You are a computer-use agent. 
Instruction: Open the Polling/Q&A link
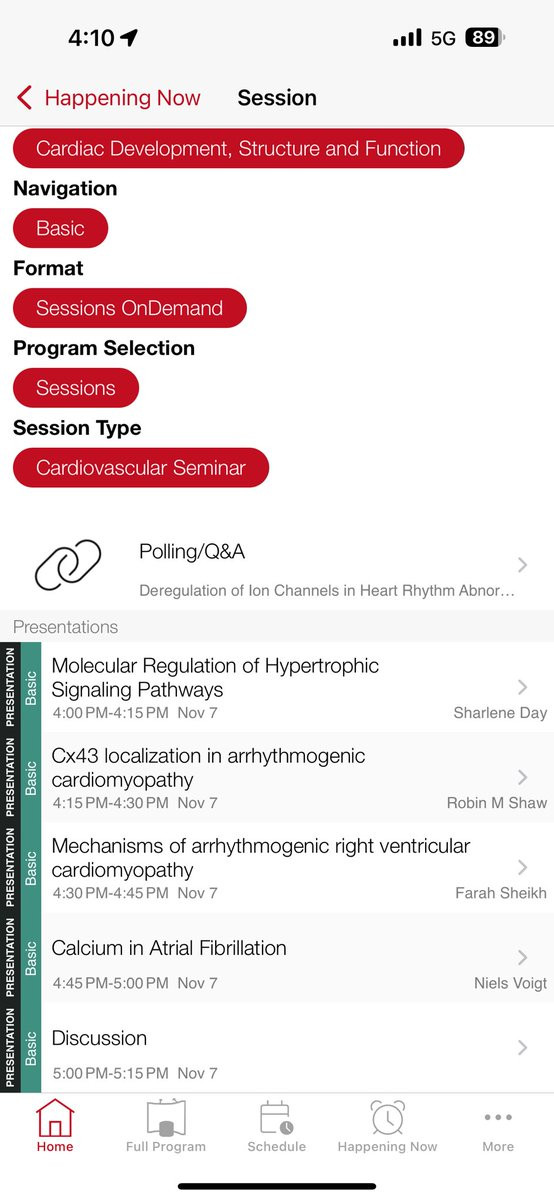pyautogui.click(x=277, y=566)
